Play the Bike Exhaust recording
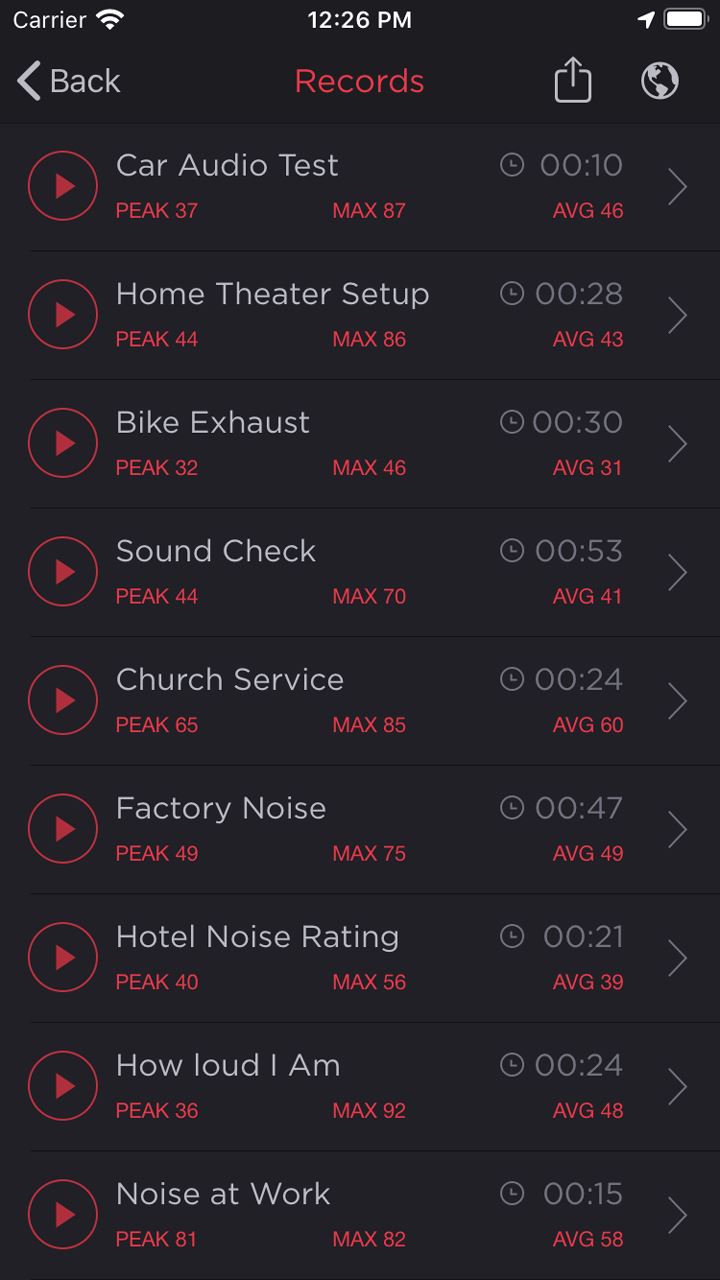This screenshot has height=1280, width=720. click(x=63, y=443)
